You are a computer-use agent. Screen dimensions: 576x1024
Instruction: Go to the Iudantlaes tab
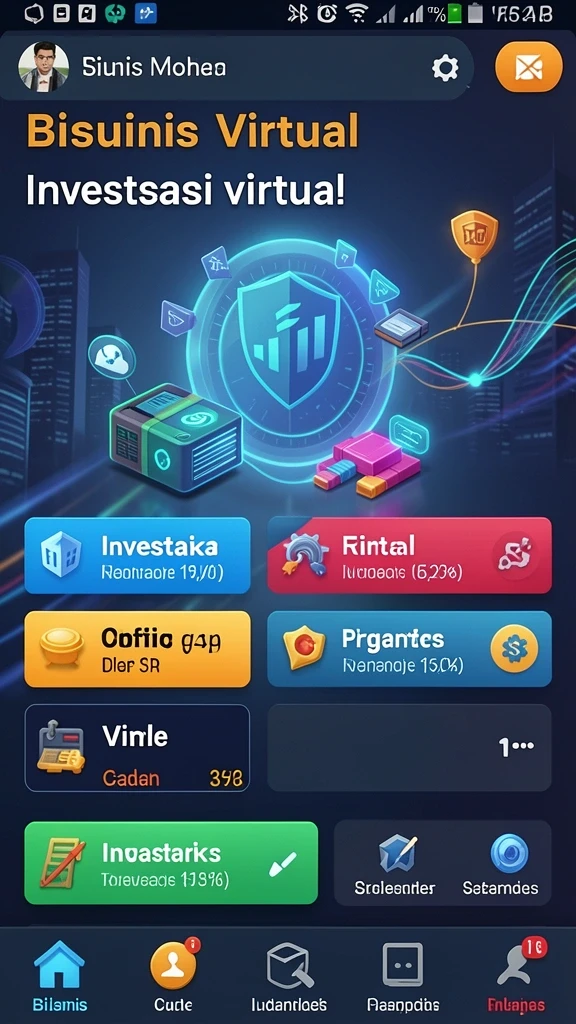(289, 976)
